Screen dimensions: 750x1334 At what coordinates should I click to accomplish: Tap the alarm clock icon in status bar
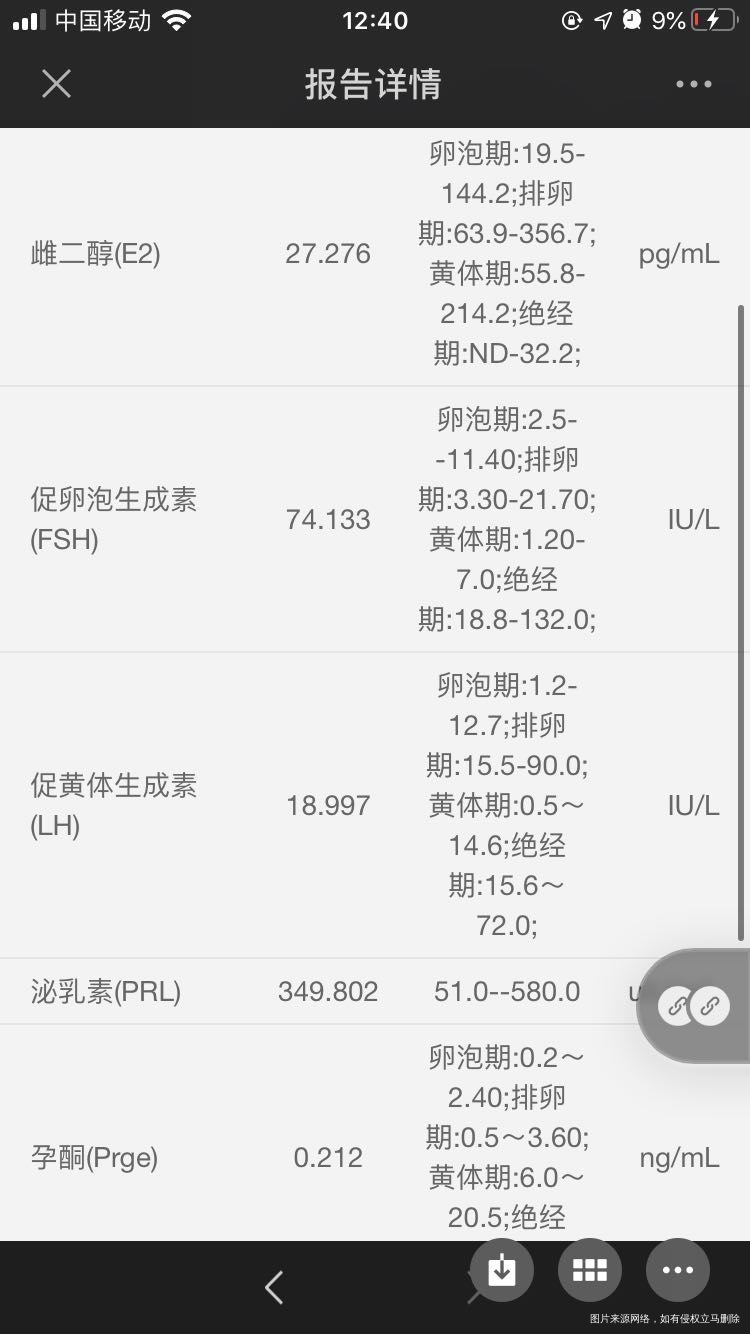(x=633, y=19)
